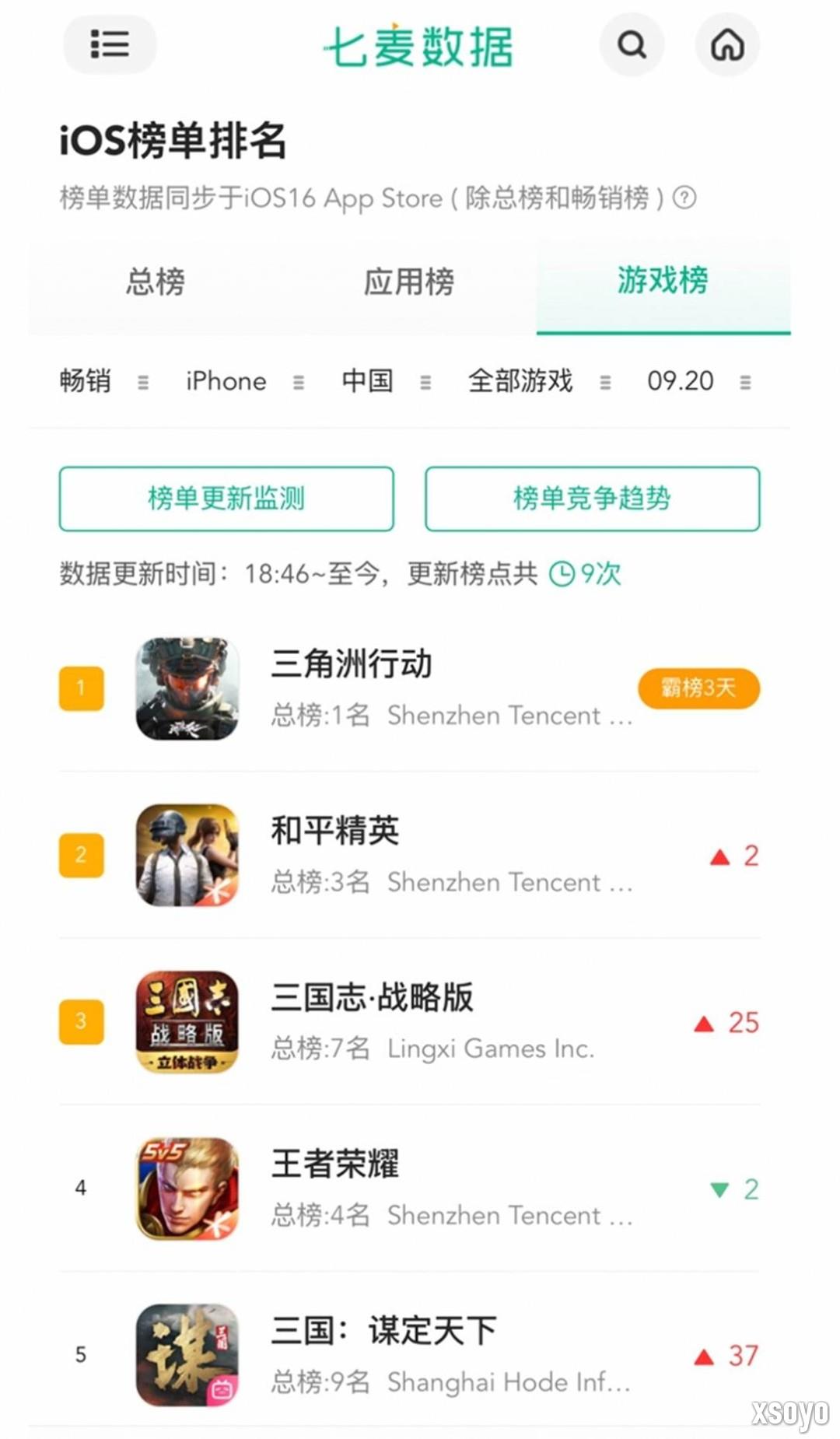Click the clock icon beside 9次
The image size is (840, 1439).
point(561,573)
